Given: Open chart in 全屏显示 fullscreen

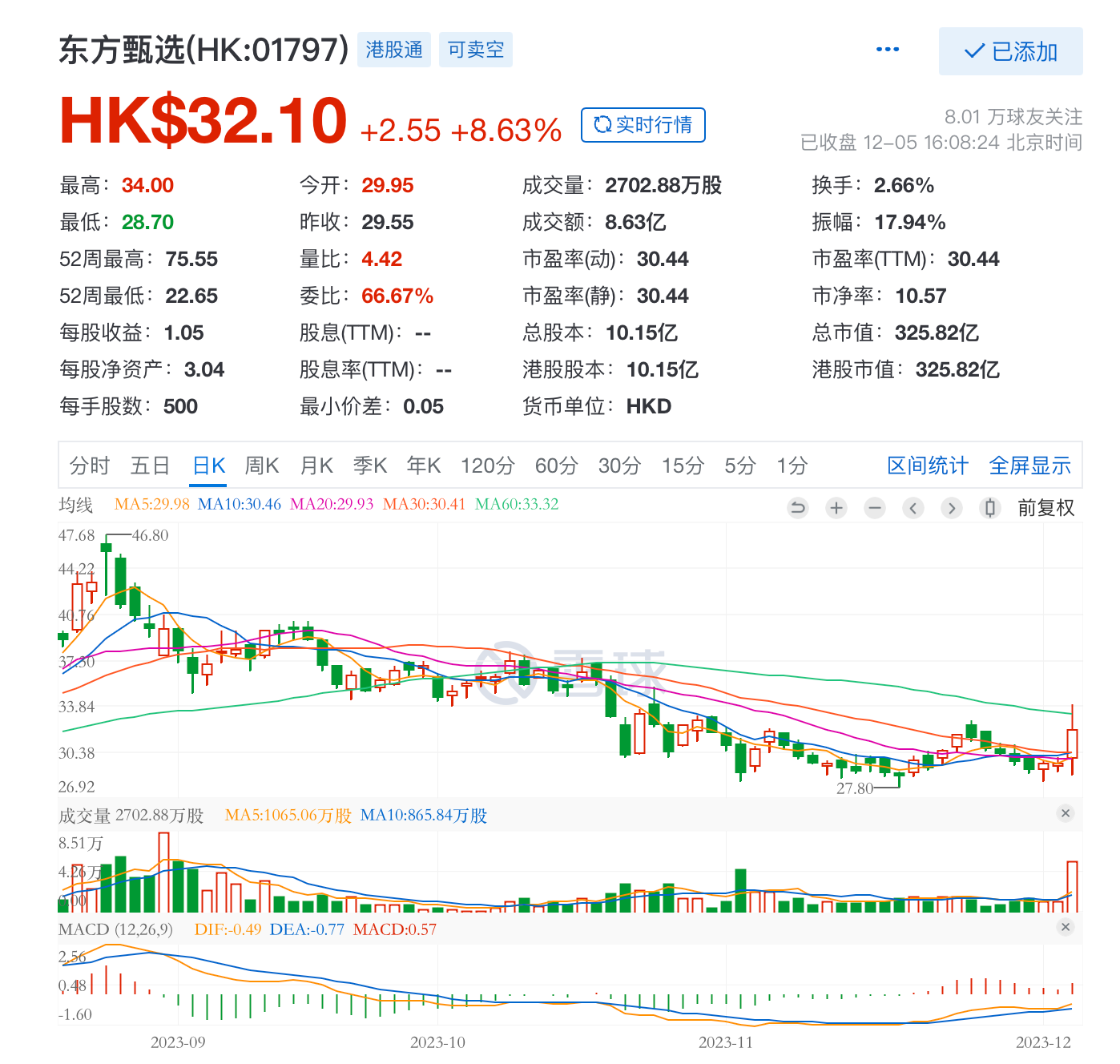Looking at the screenshot, I should [1029, 465].
